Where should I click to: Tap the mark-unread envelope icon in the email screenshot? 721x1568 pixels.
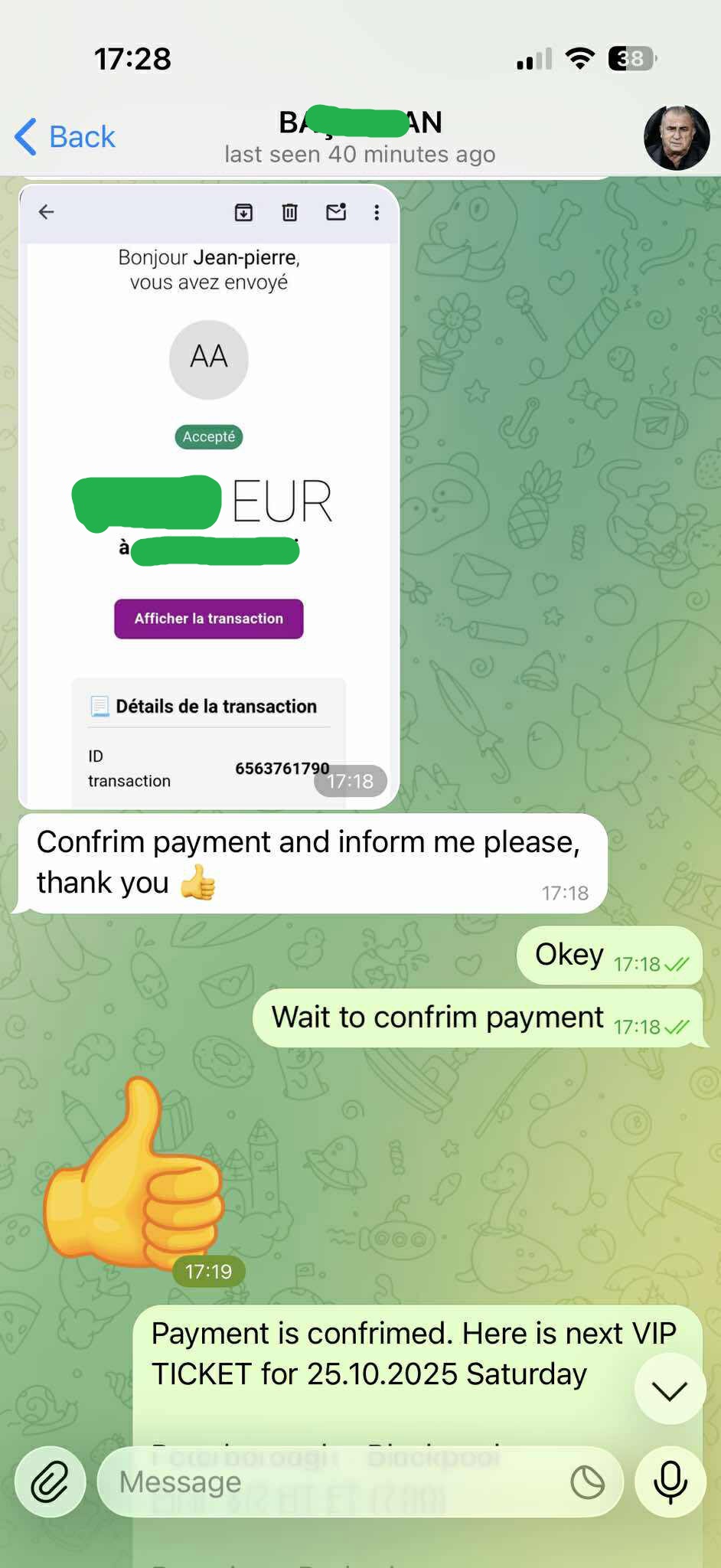(x=336, y=213)
